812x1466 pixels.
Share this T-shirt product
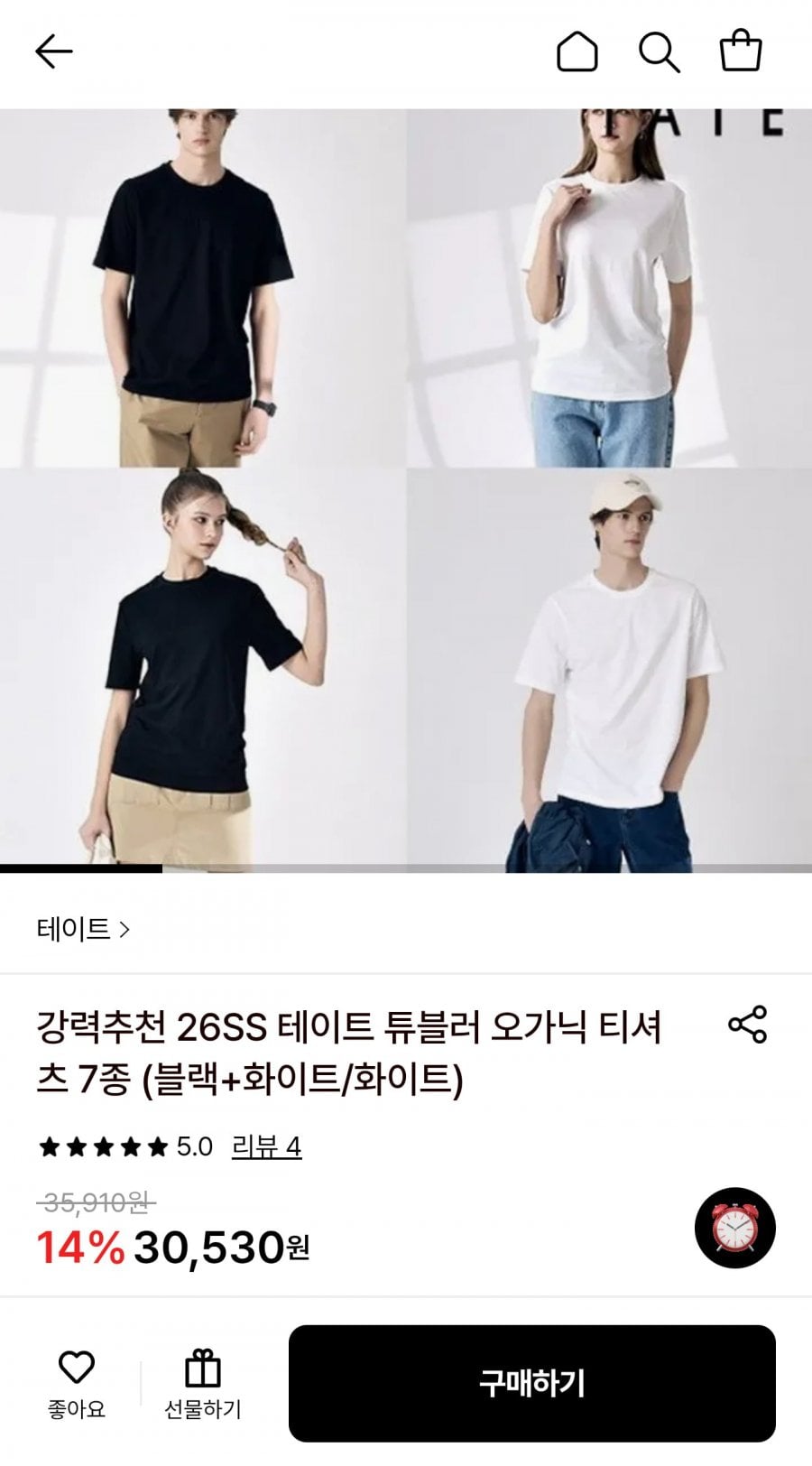click(x=747, y=1025)
